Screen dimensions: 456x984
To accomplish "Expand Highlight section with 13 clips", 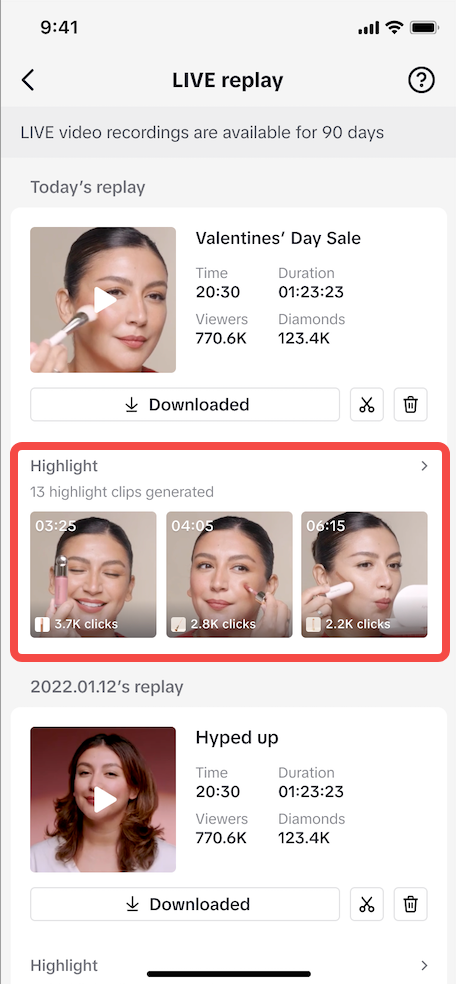I will (x=425, y=466).
